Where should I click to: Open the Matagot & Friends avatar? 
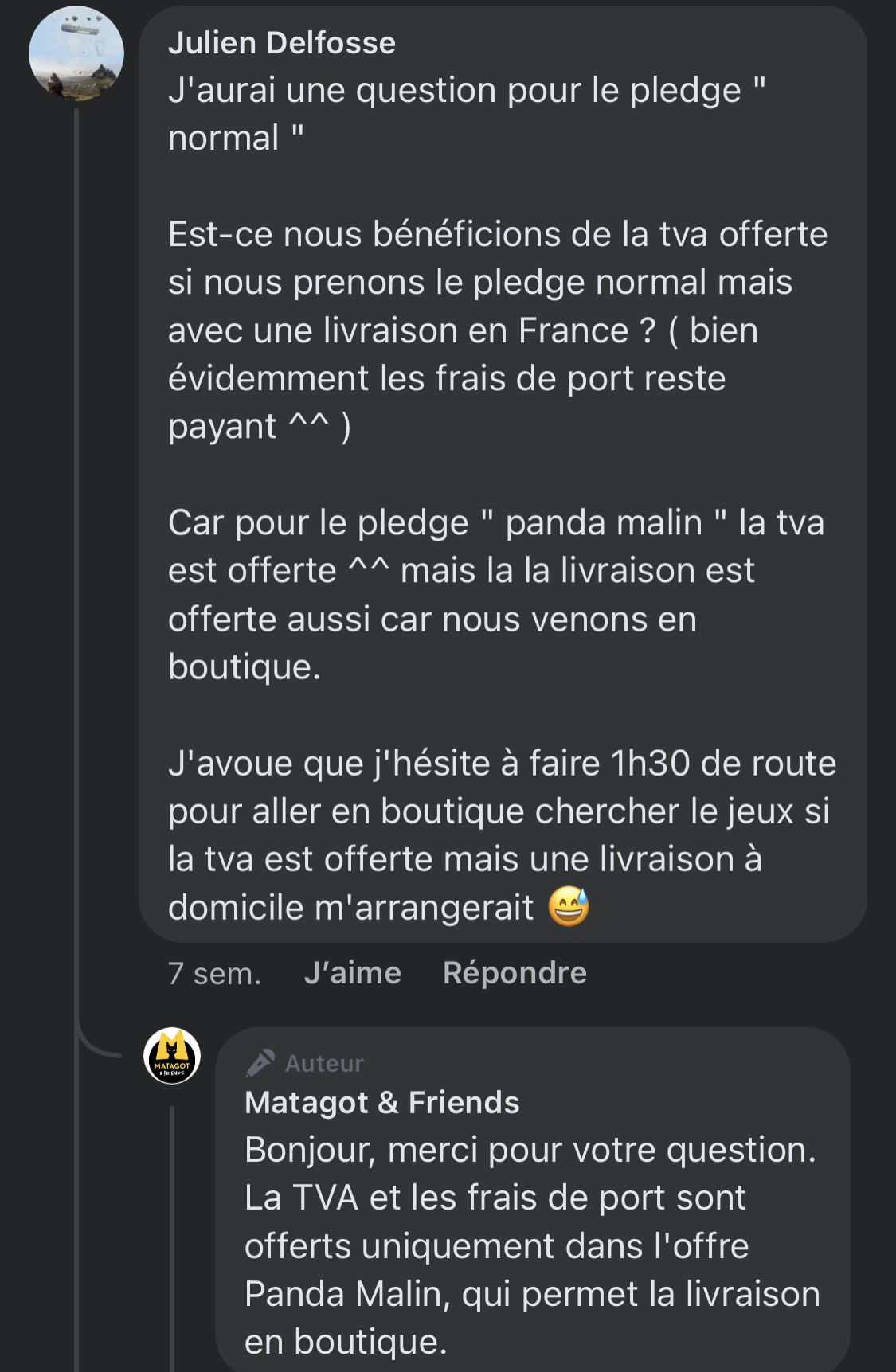coord(172,1056)
